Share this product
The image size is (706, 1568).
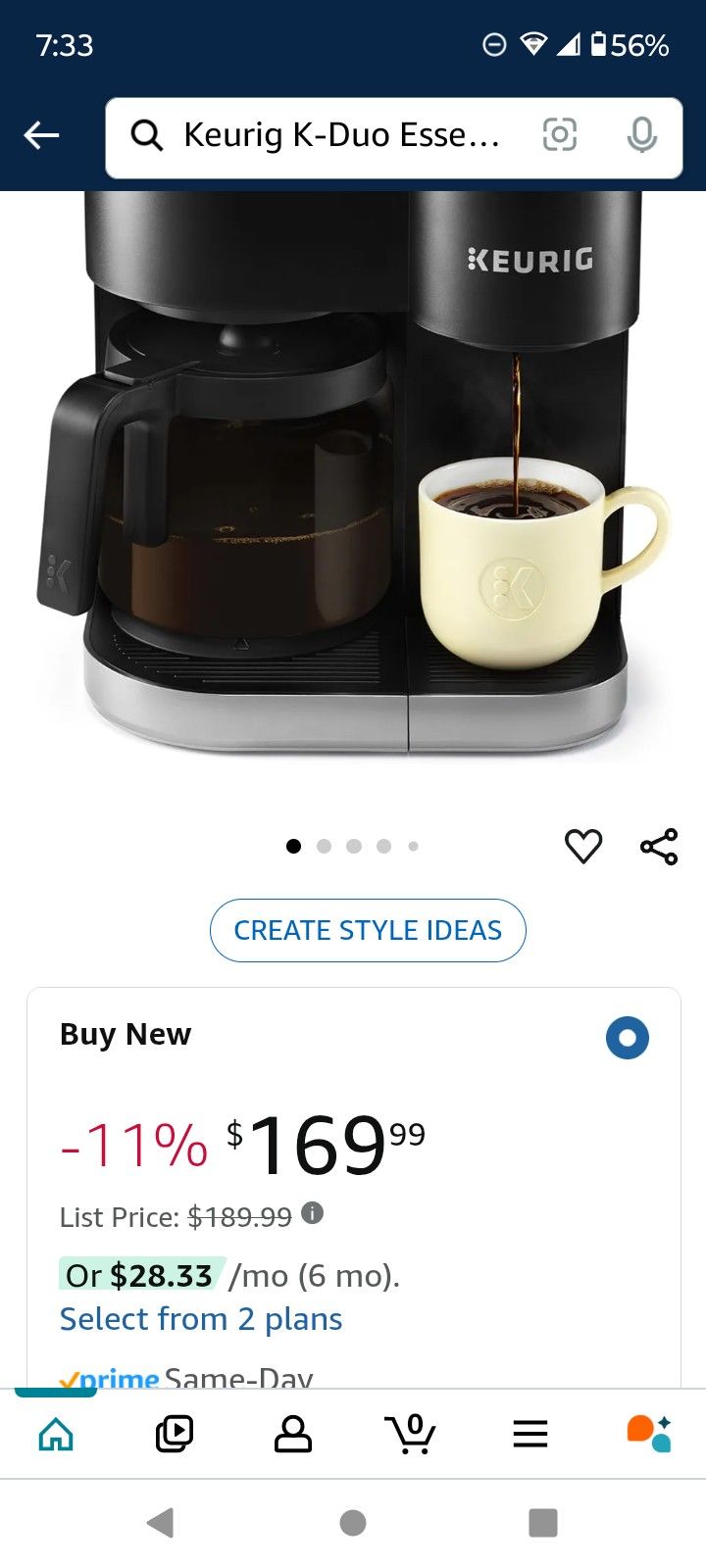point(659,847)
